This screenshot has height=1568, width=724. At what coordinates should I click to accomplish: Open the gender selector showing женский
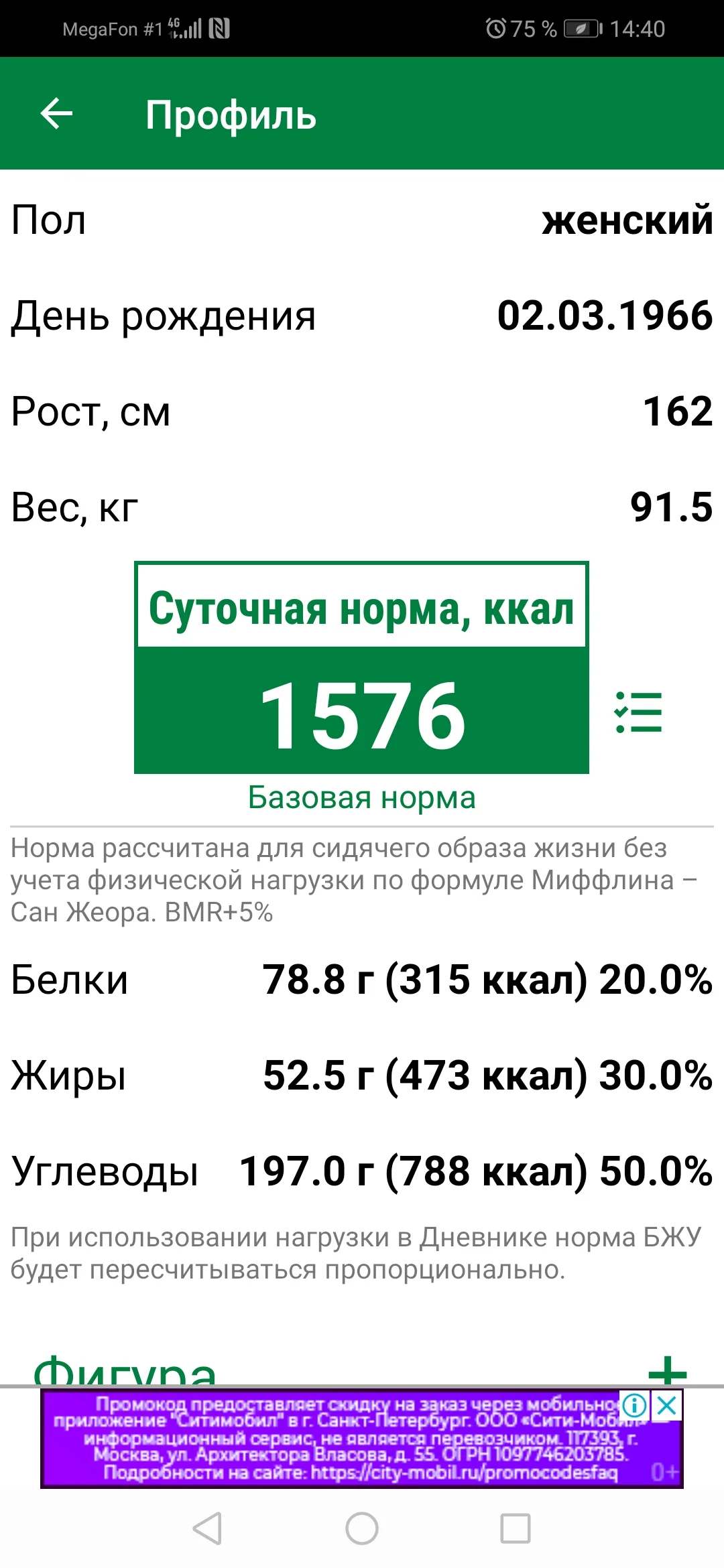pyautogui.click(x=627, y=223)
